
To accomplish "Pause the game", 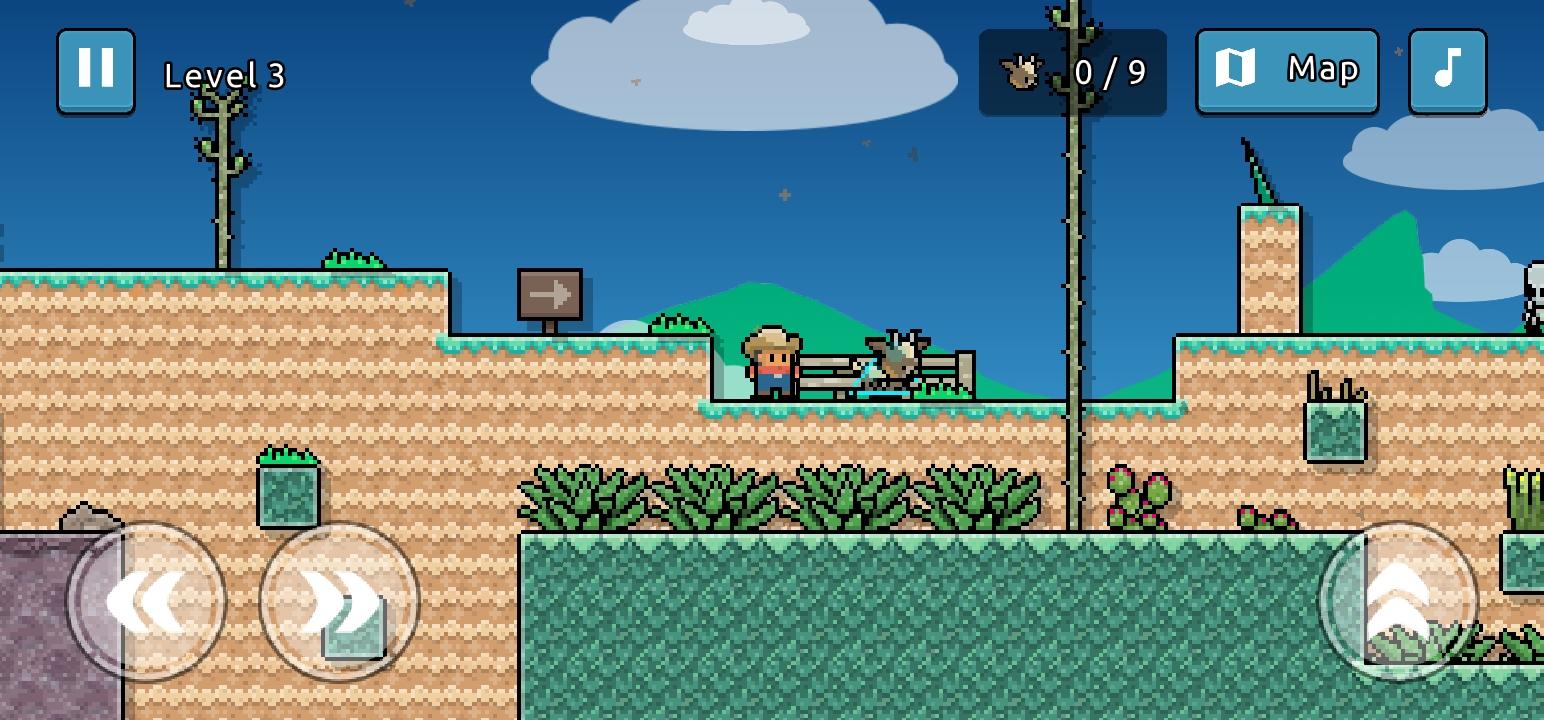I will [x=96, y=70].
